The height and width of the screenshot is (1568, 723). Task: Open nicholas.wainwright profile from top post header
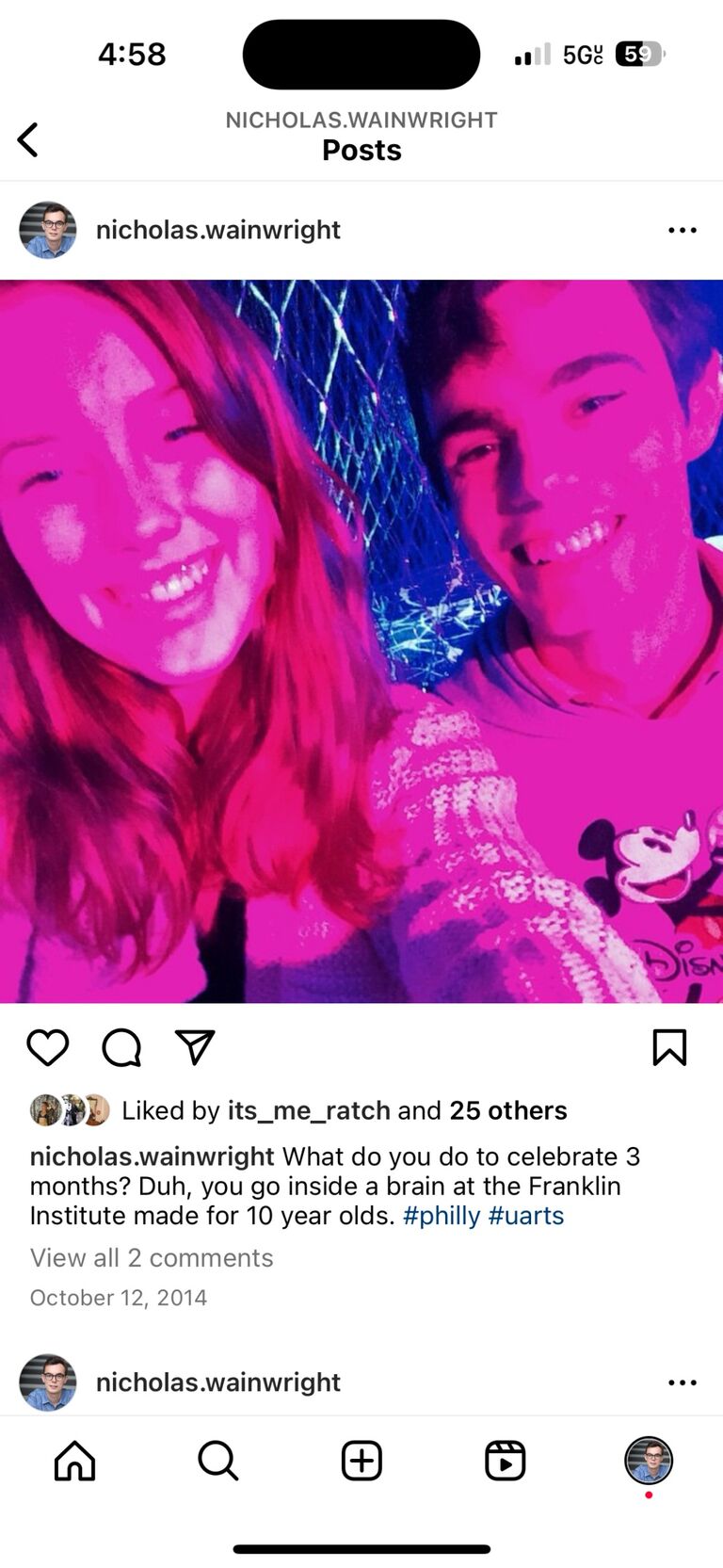coord(217,230)
